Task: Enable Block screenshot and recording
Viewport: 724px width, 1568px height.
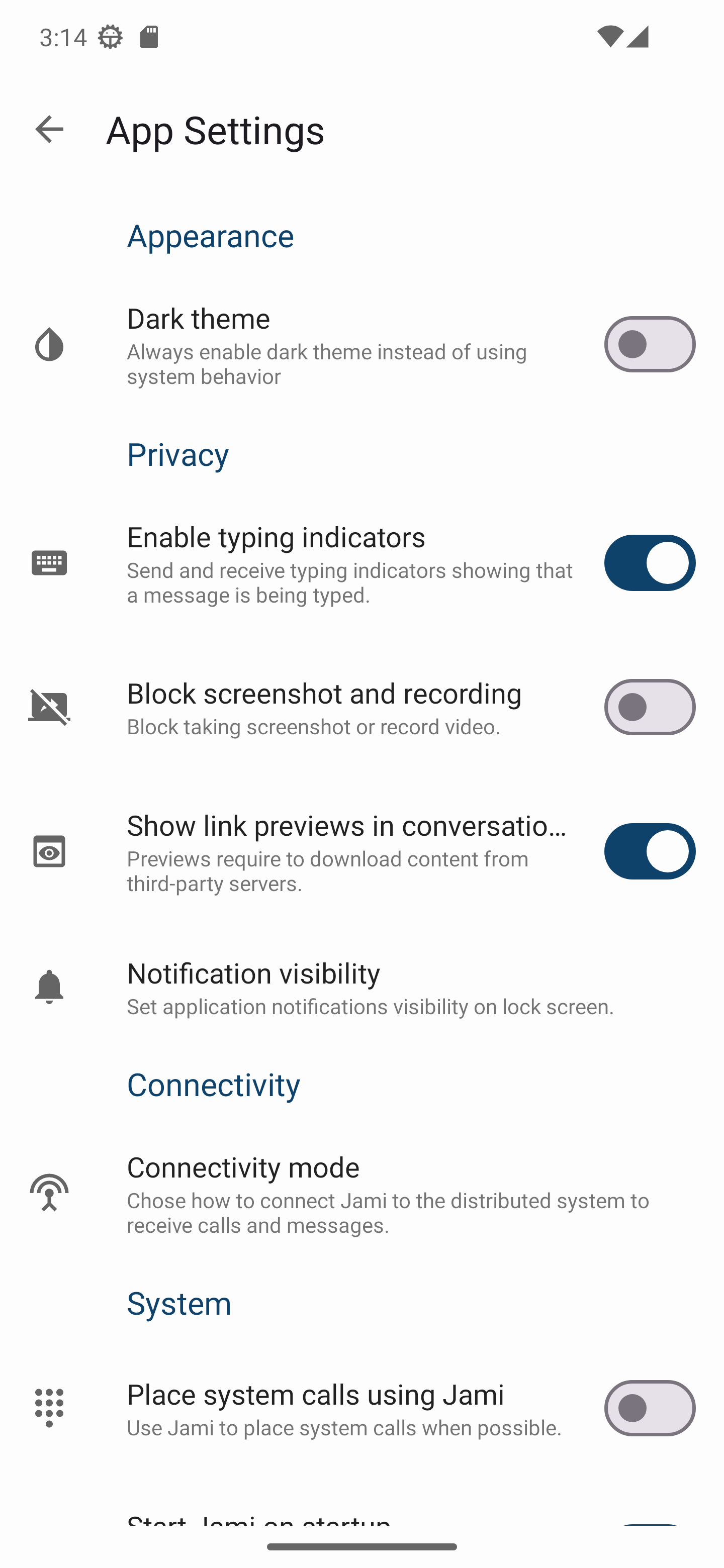Action: point(649,707)
